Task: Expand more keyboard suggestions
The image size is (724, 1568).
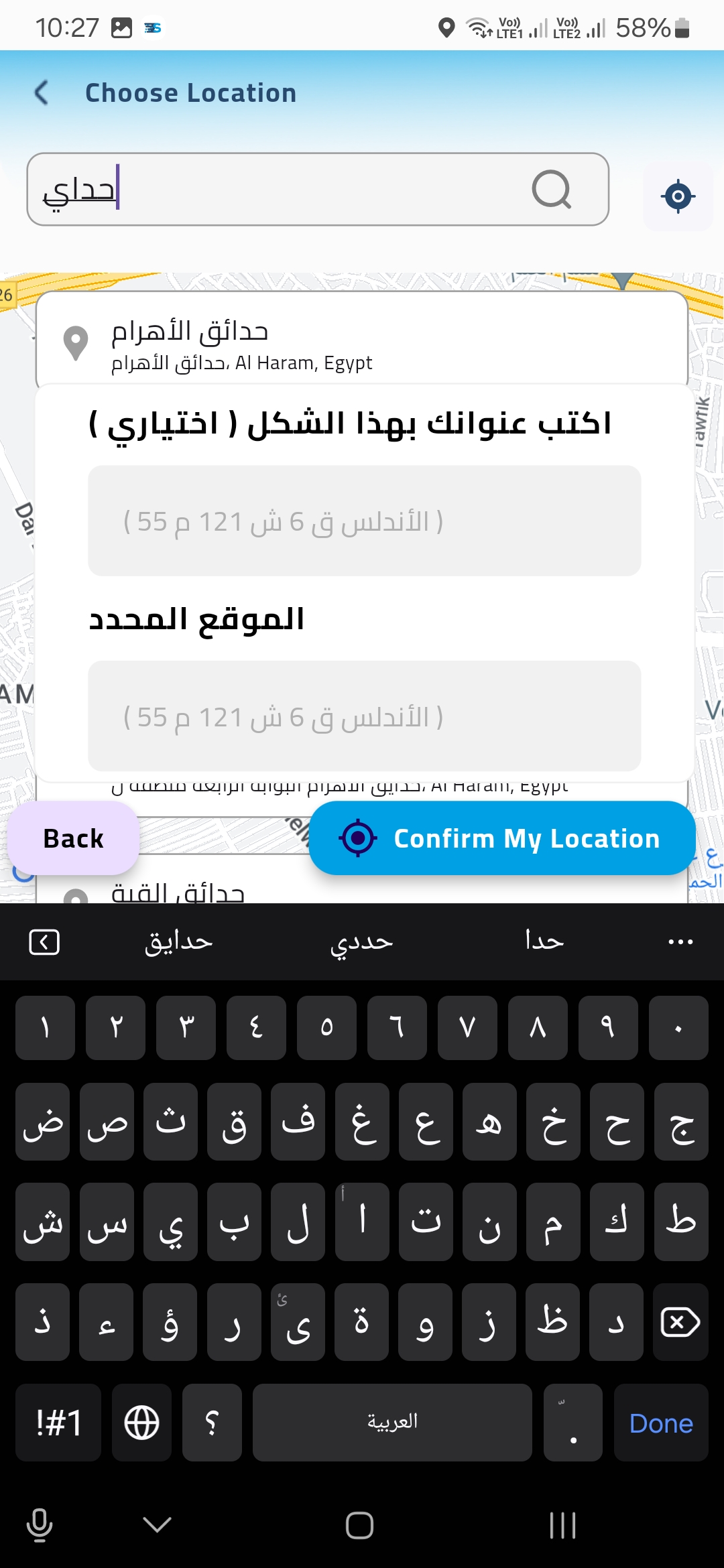Action: point(680,941)
